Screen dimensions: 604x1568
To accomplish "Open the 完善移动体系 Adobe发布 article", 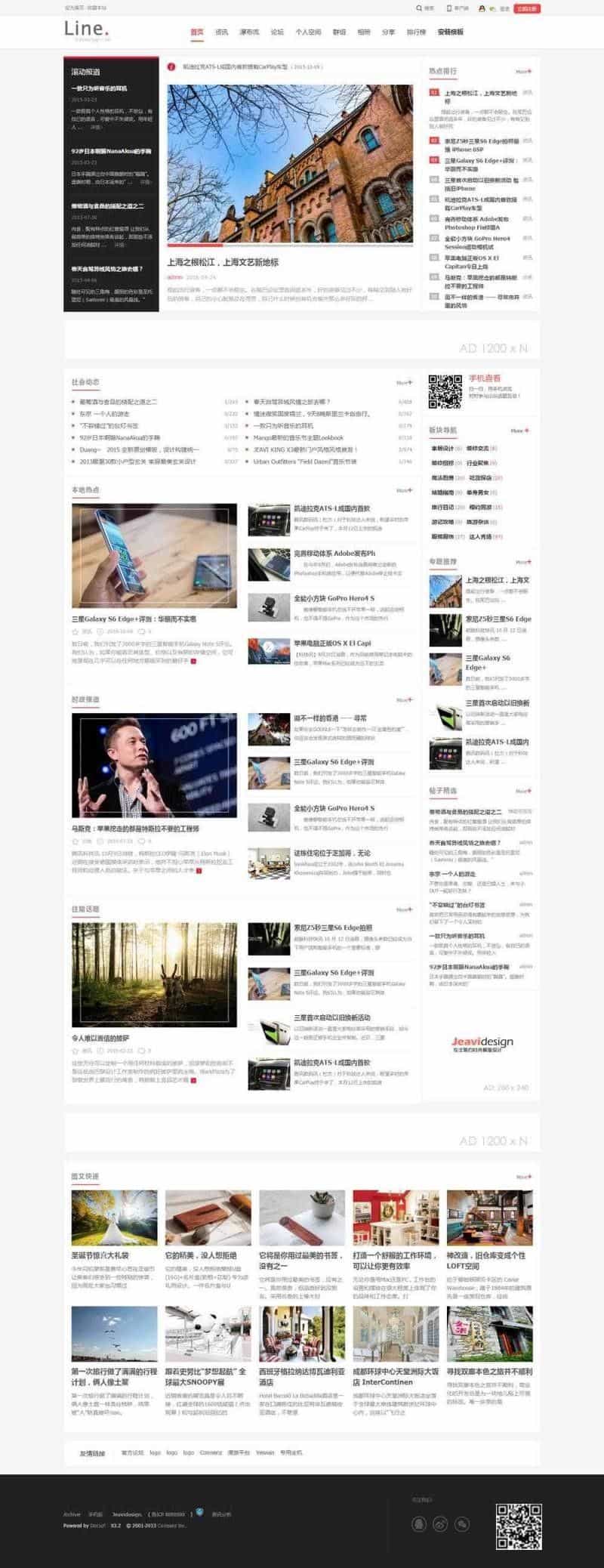I will [334, 554].
